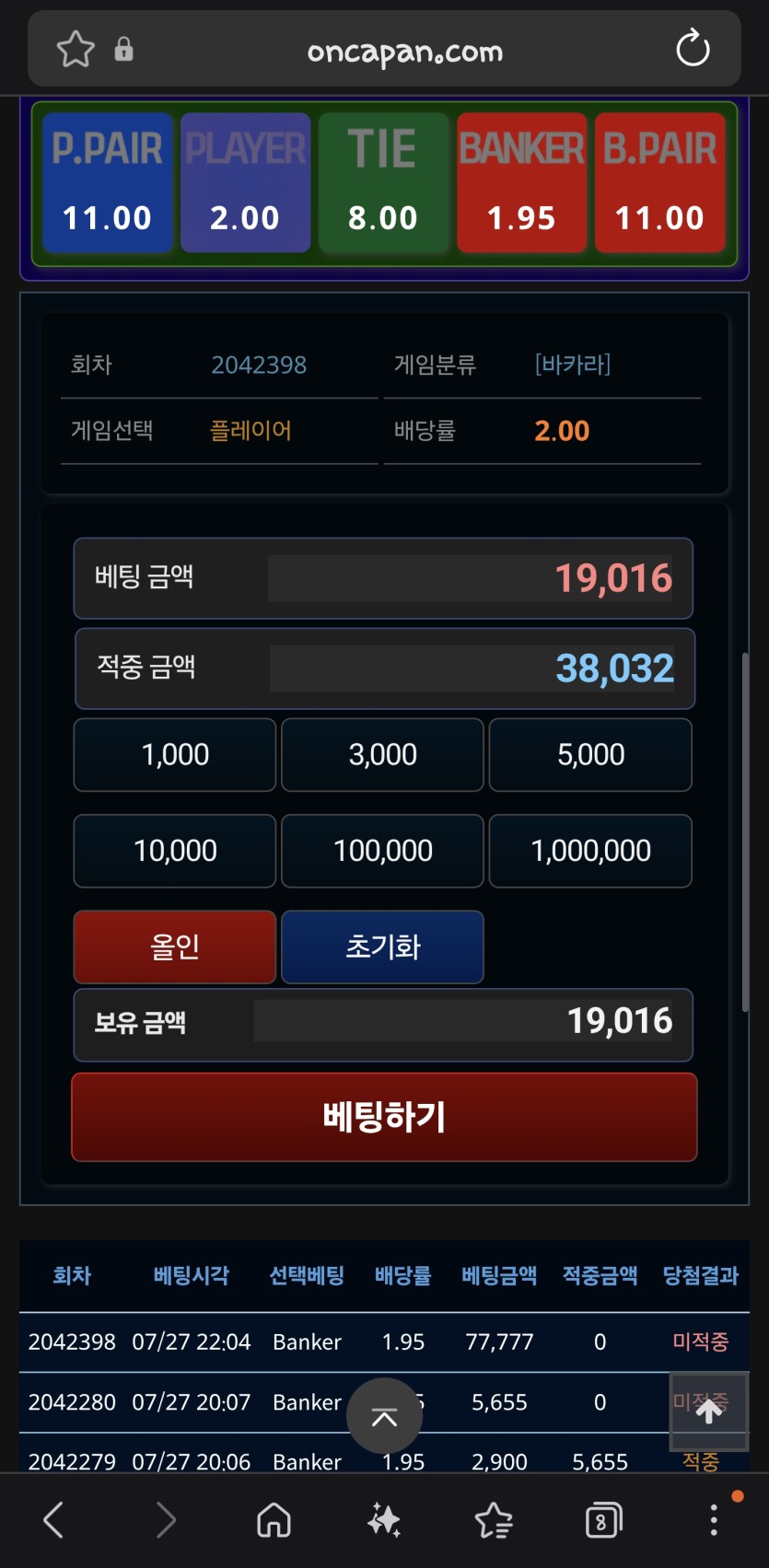769x1568 pixels.
Task: Add 1,000 to the bet amount
Action: (175, 755)
